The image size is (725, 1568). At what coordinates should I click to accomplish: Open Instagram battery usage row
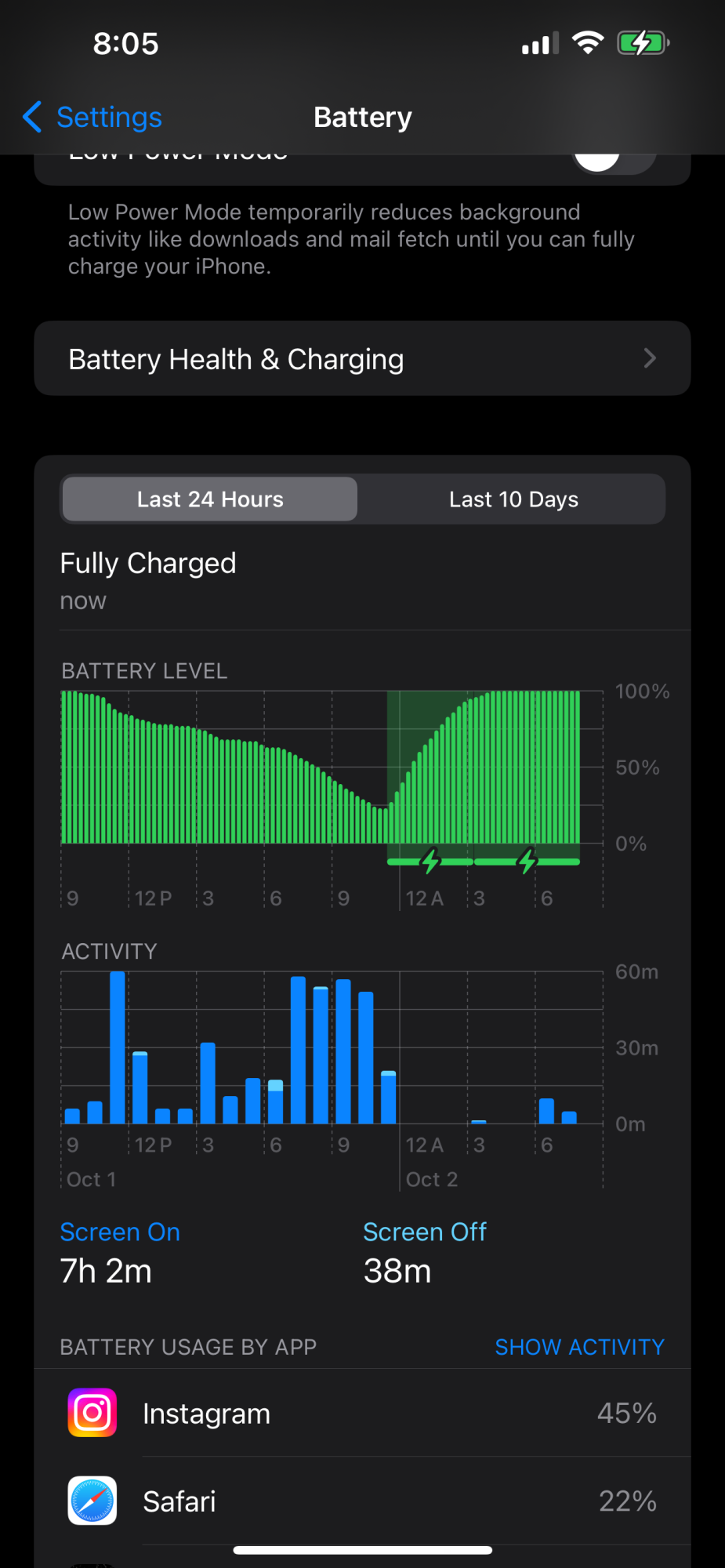pos(362,1413)
